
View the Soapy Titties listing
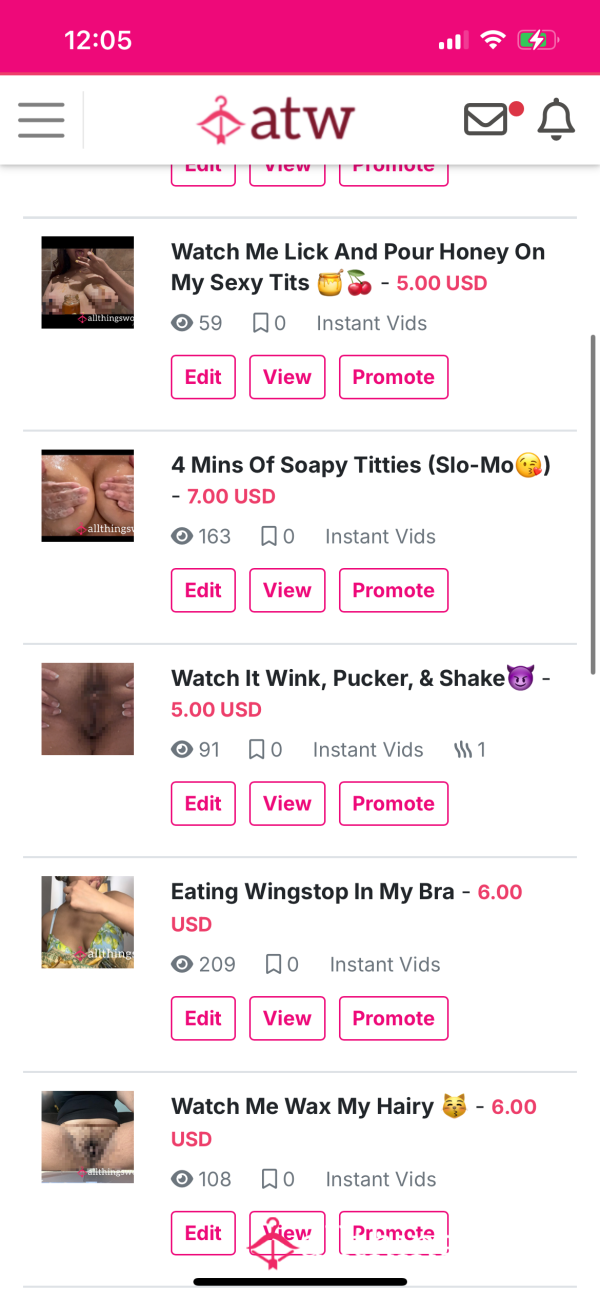287,590
